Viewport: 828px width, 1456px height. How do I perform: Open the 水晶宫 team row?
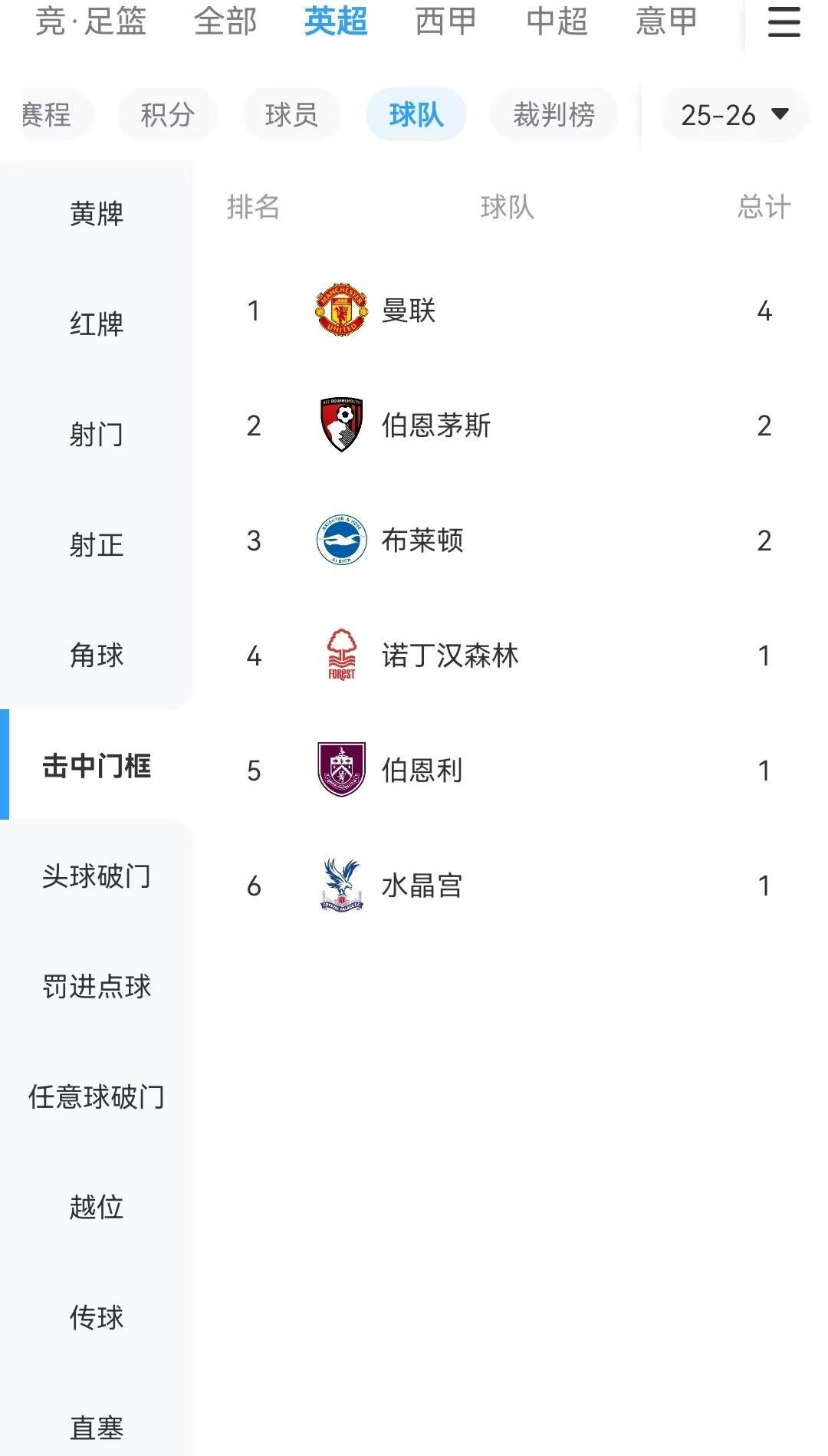(x=510, y=886)
